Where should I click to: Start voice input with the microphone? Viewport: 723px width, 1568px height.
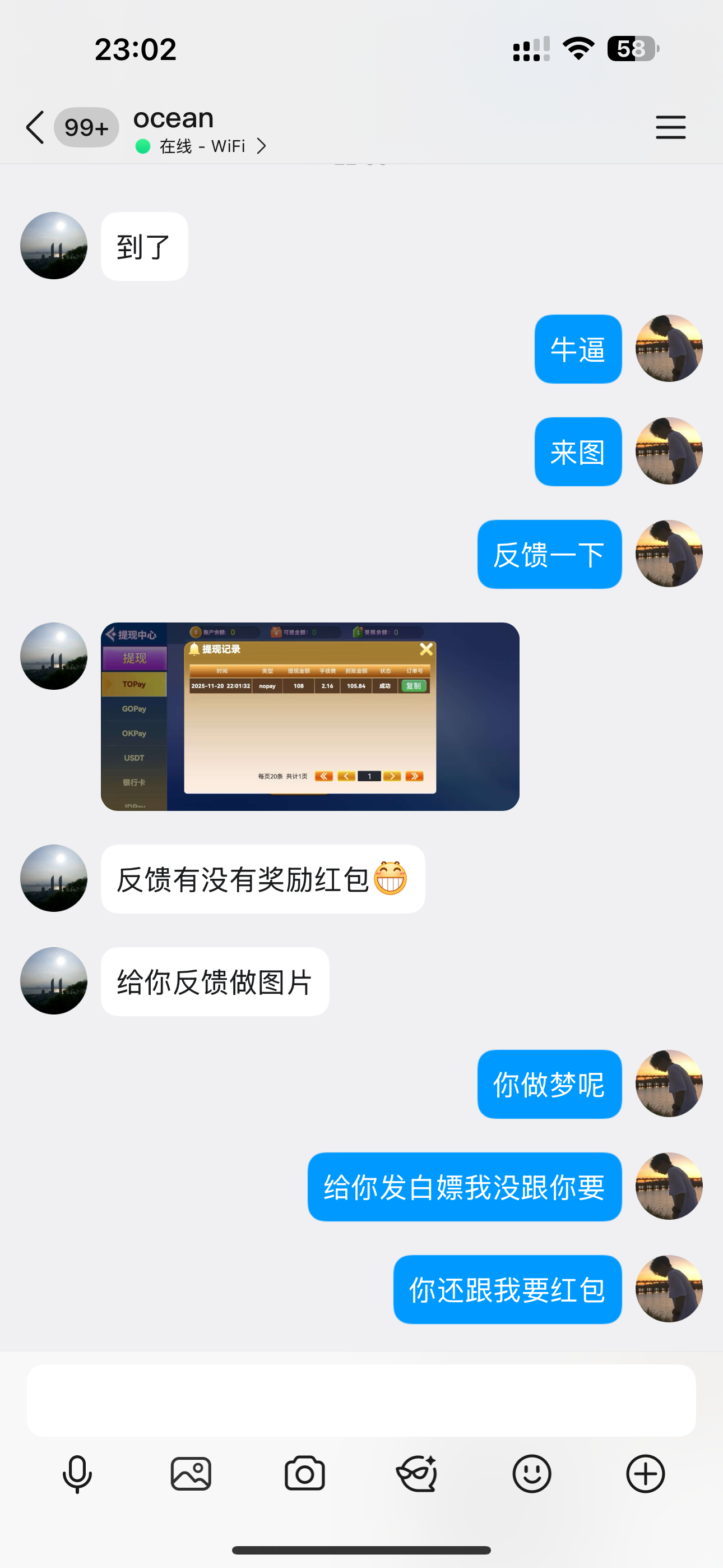[x=77, y=1474]
